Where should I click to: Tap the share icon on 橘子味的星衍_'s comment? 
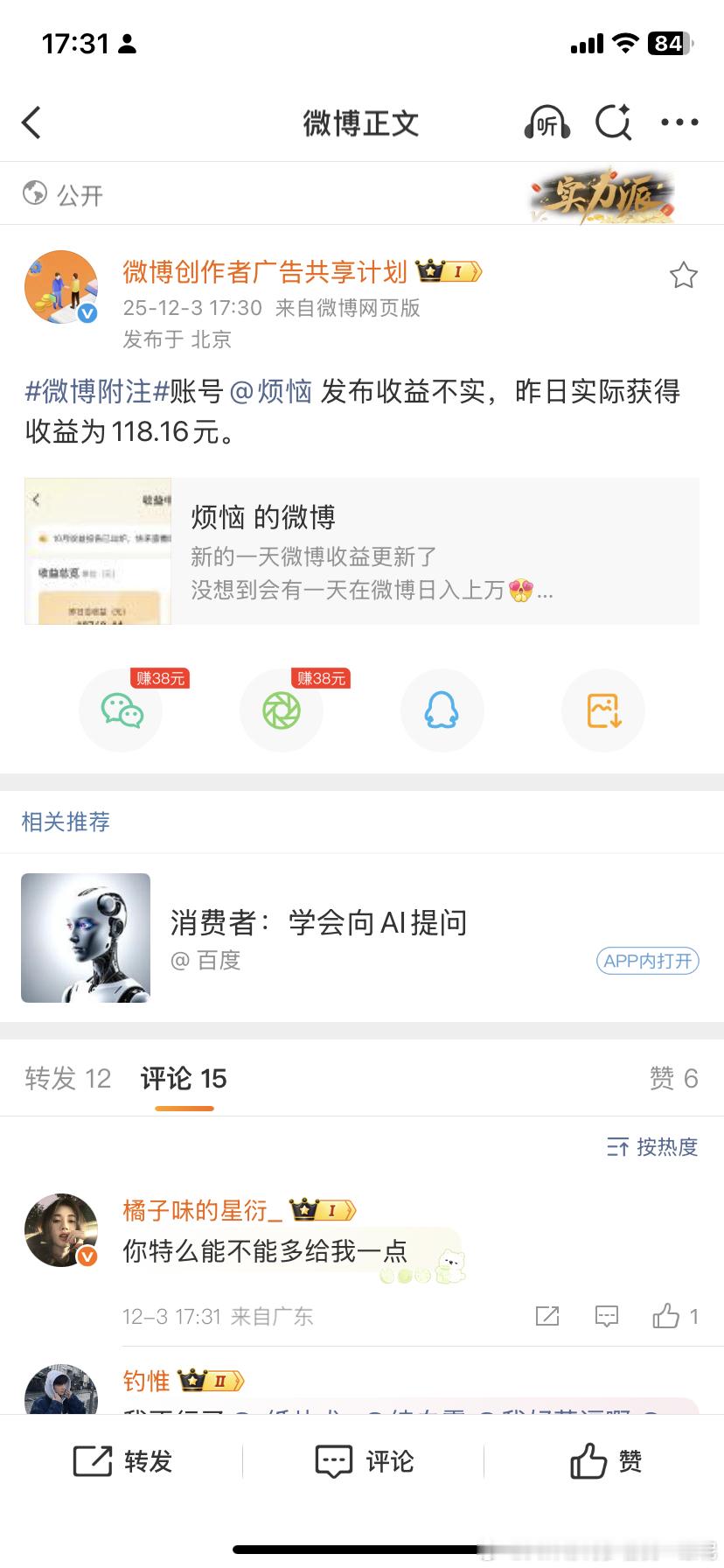pos(546,1315)
